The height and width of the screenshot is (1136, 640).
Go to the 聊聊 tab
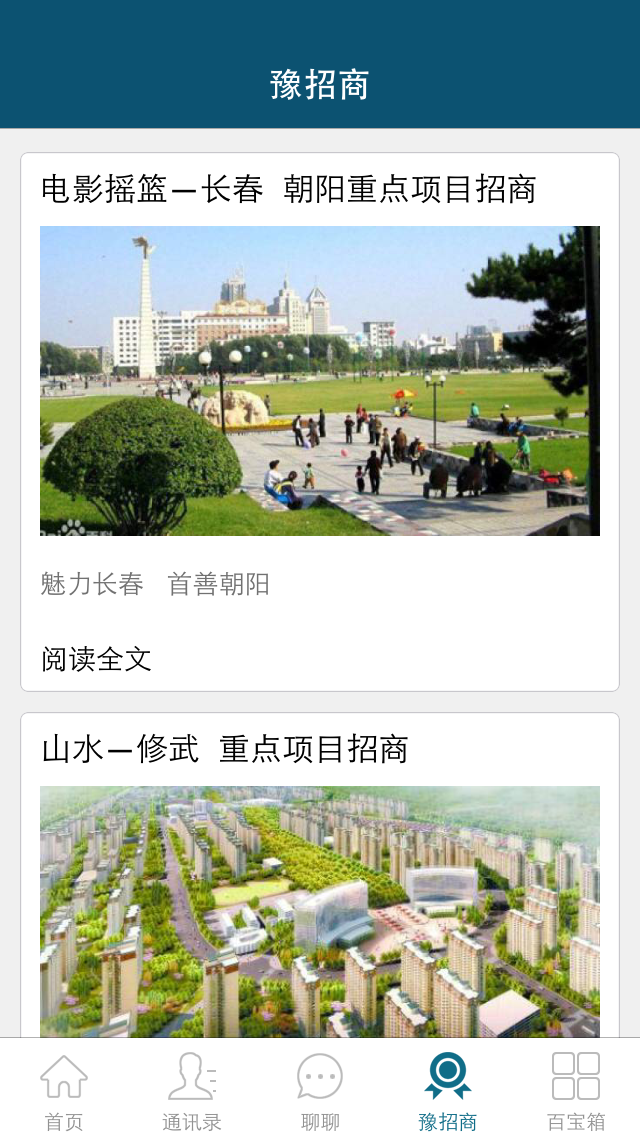320,1089
